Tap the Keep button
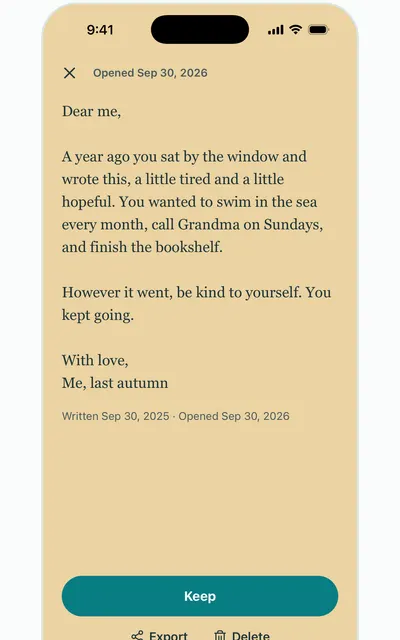400x640 pixels. coord(200,596)
